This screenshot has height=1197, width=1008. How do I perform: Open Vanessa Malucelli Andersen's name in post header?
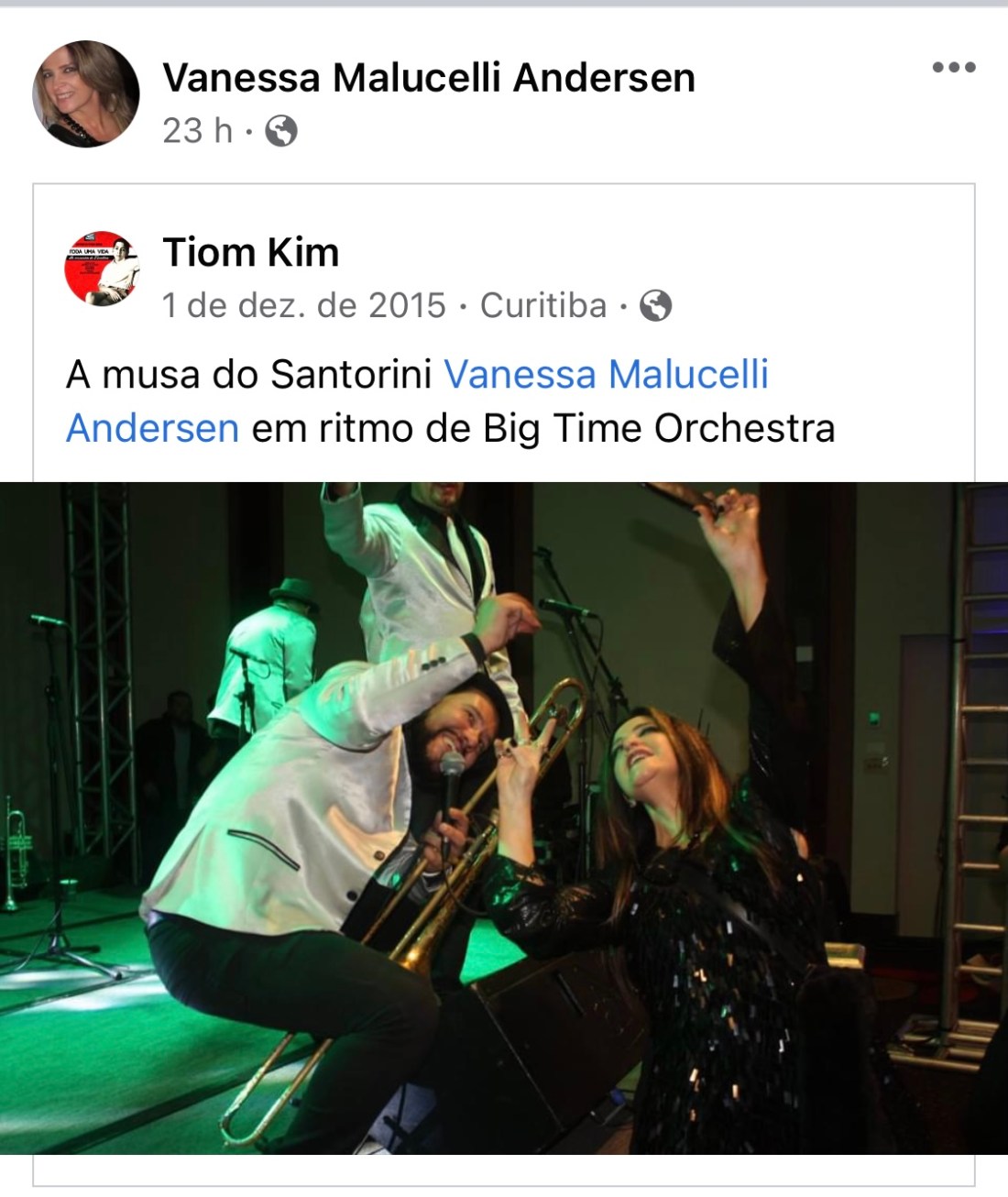(x=428, y=78)
